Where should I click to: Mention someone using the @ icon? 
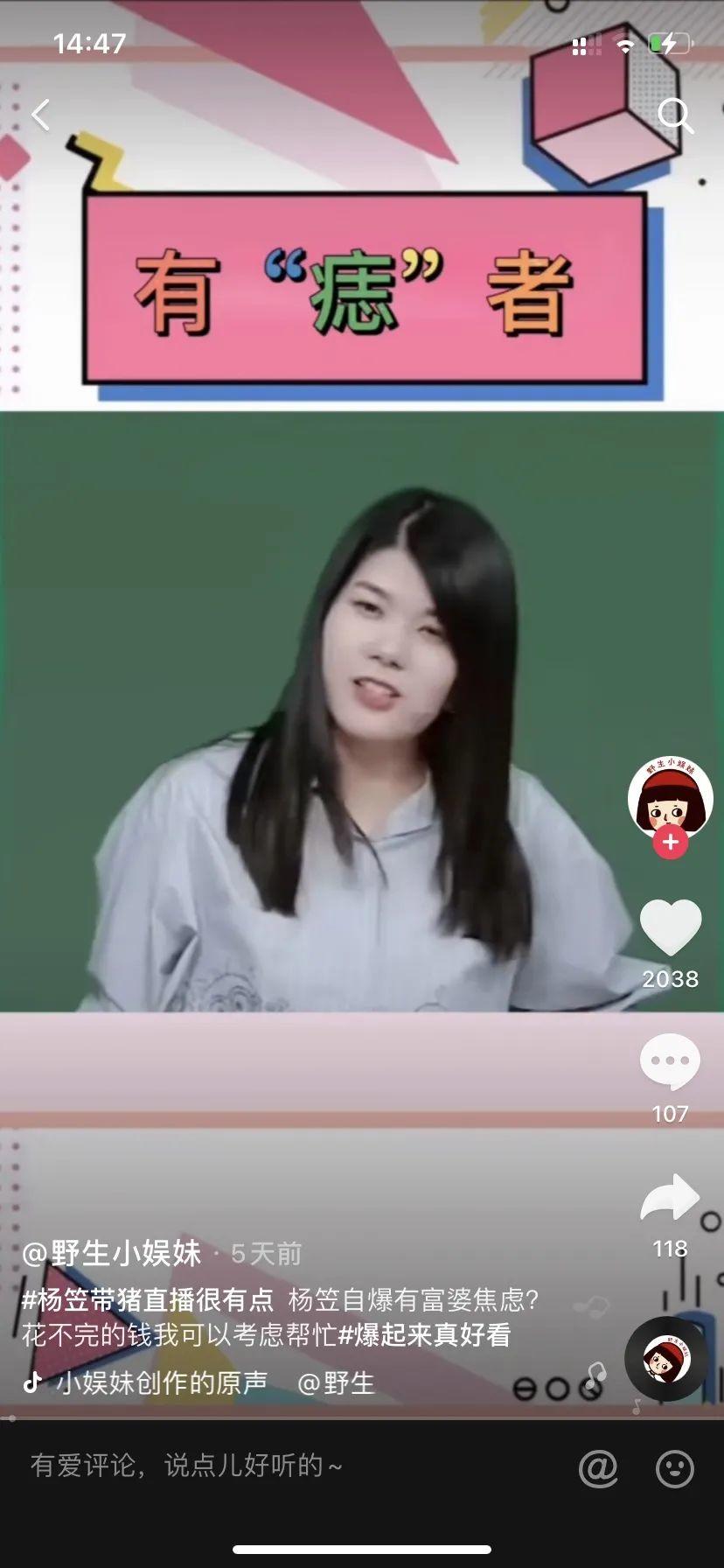[599, 1467]
